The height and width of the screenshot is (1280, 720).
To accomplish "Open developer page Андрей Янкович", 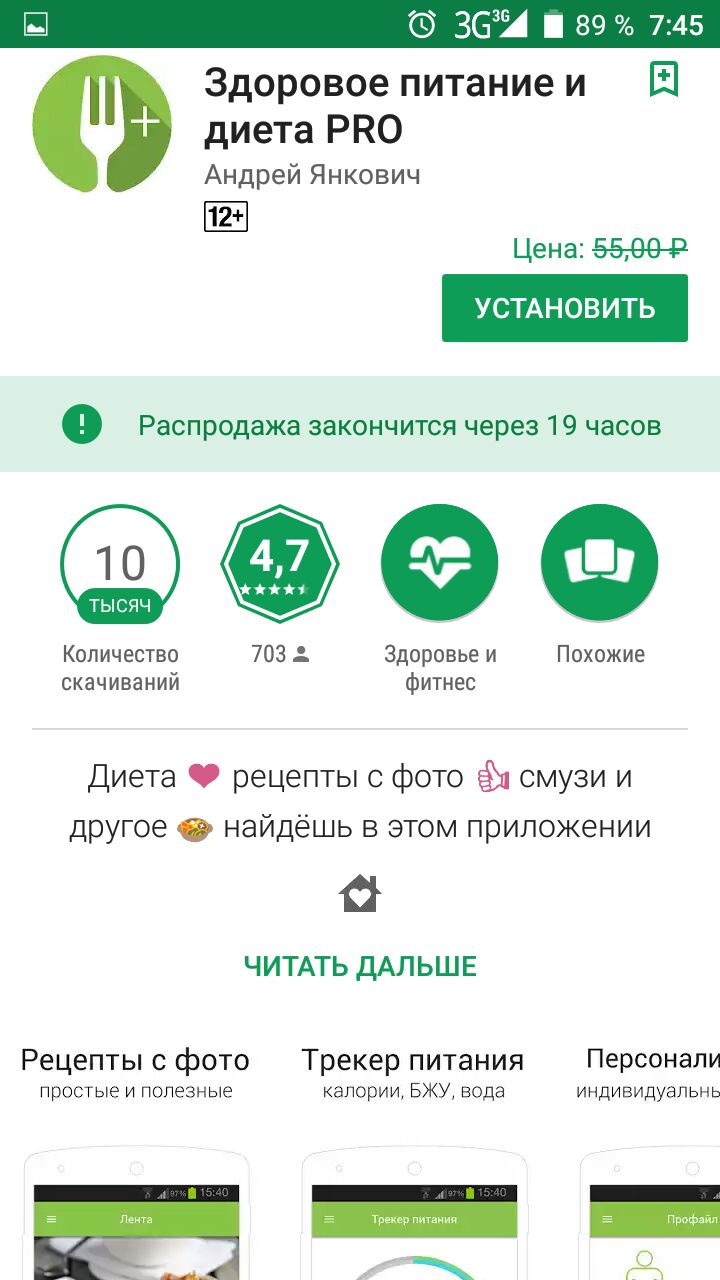I will click(312, 175).
